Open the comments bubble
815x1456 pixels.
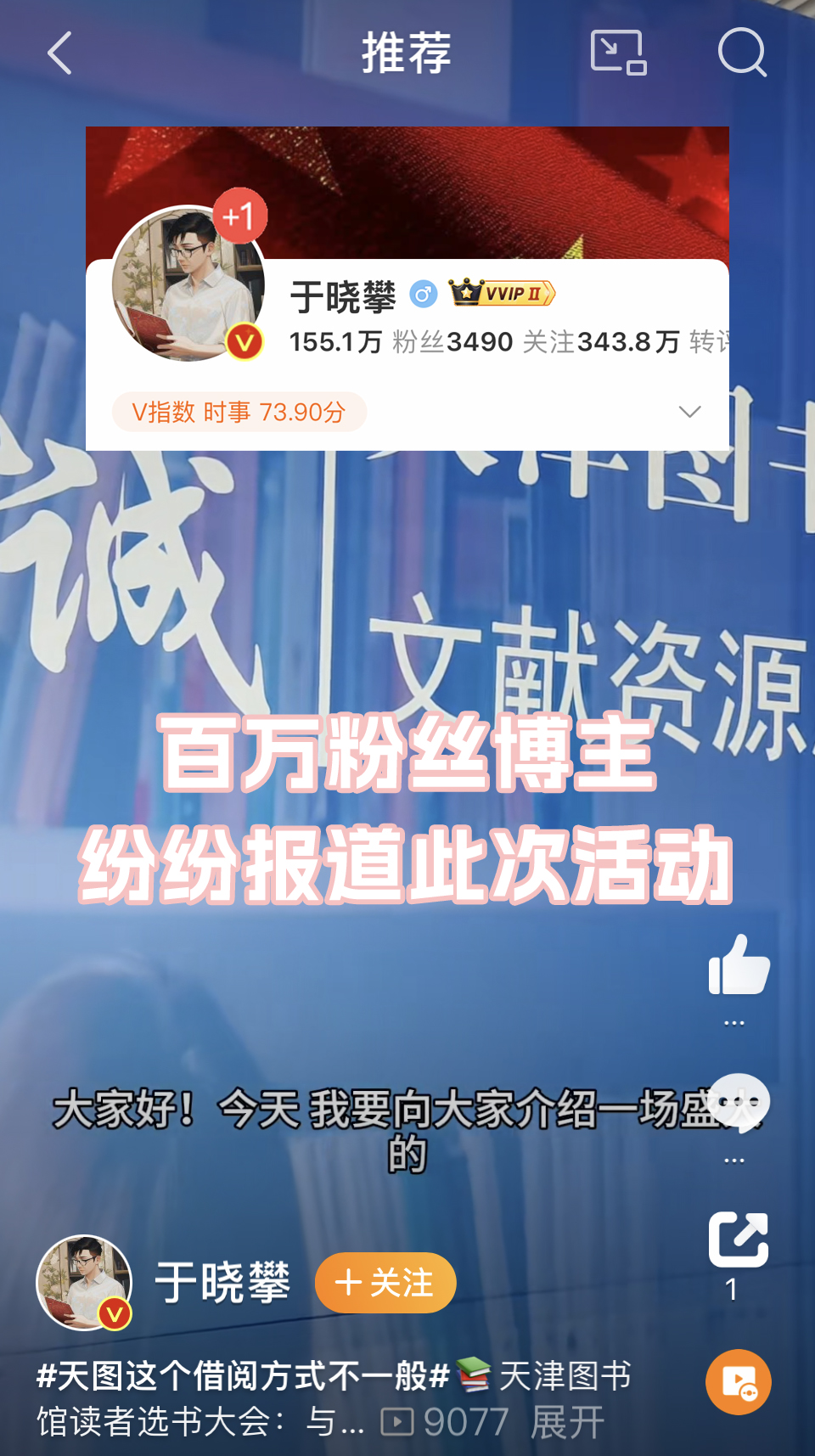738,1102
